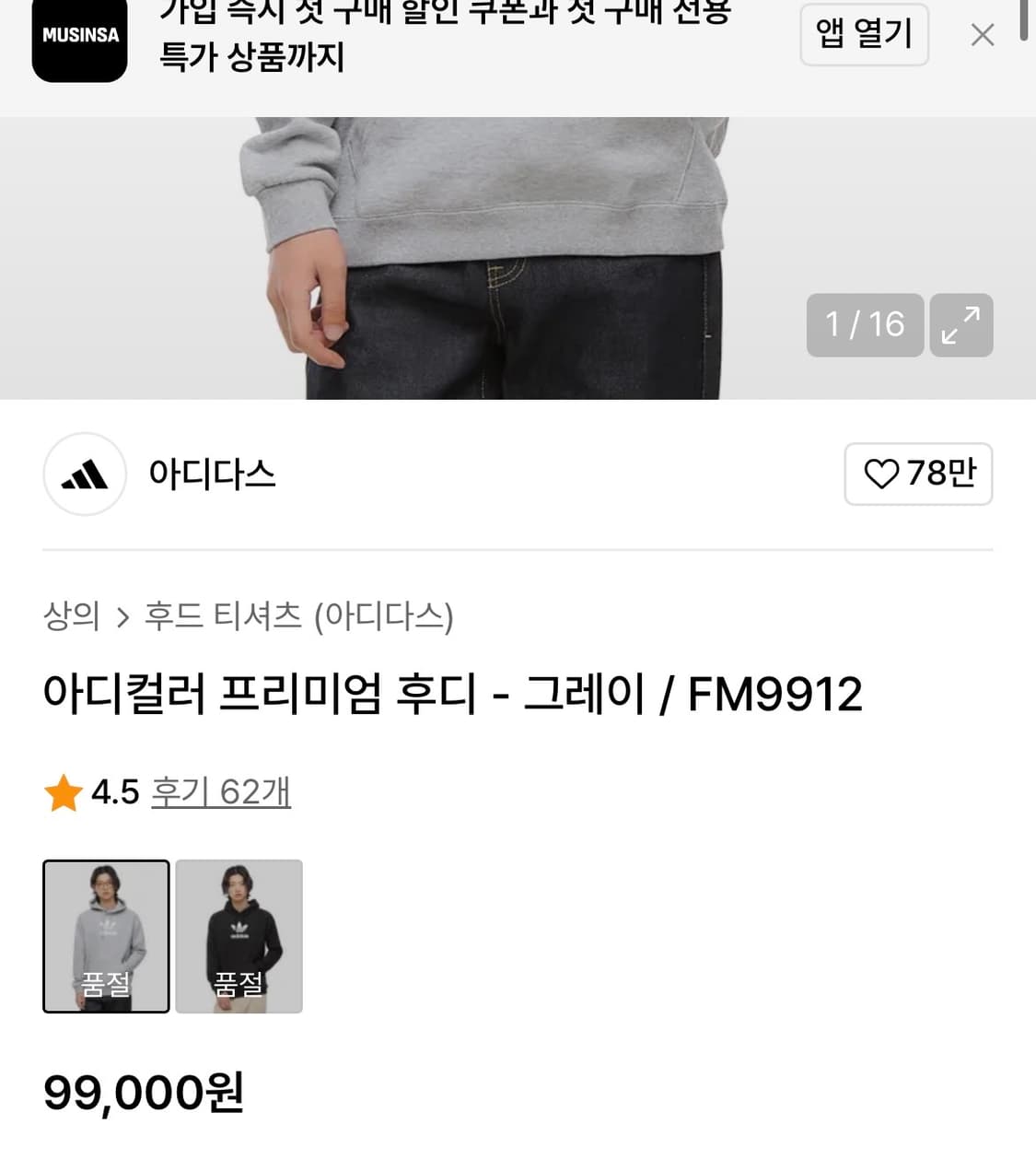Tap the heart icon to like product
The height and width of the screenshot is (1159, 1036).
point(885,474)
